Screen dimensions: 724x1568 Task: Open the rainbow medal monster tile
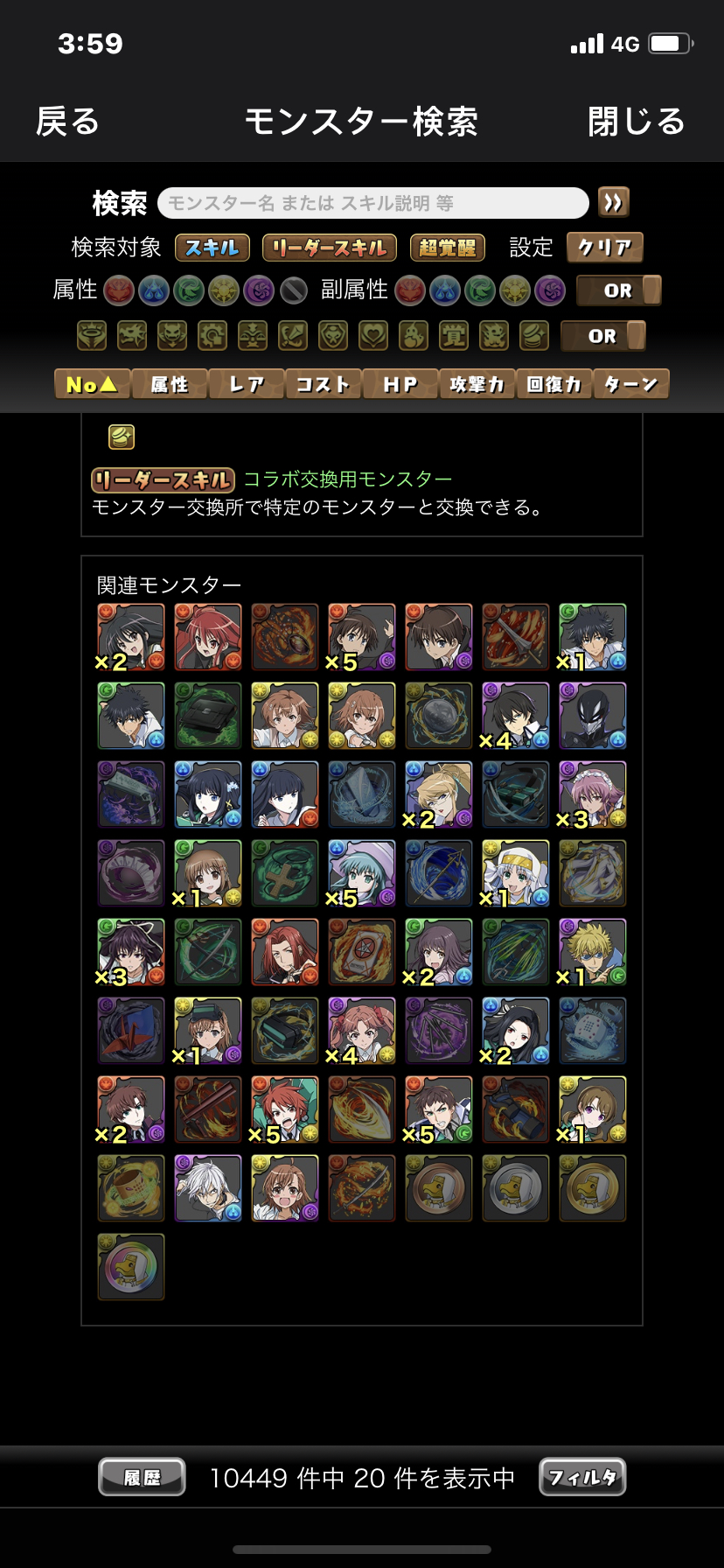click(x=131, y=1267)
